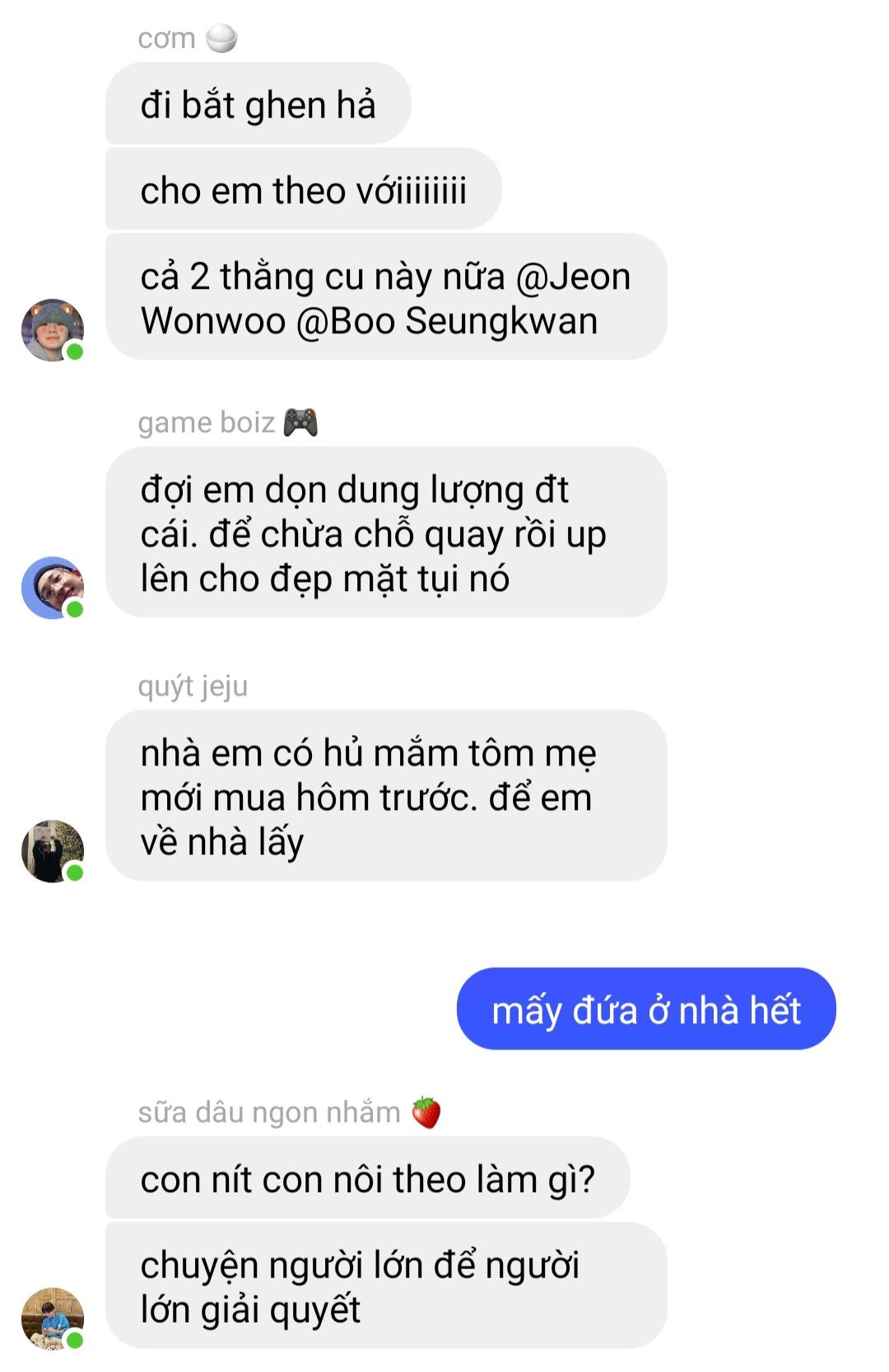Open sữa dâu ngon nhắm's avatar
Screen dimensions: 889x1372
tap(52, 1319)
